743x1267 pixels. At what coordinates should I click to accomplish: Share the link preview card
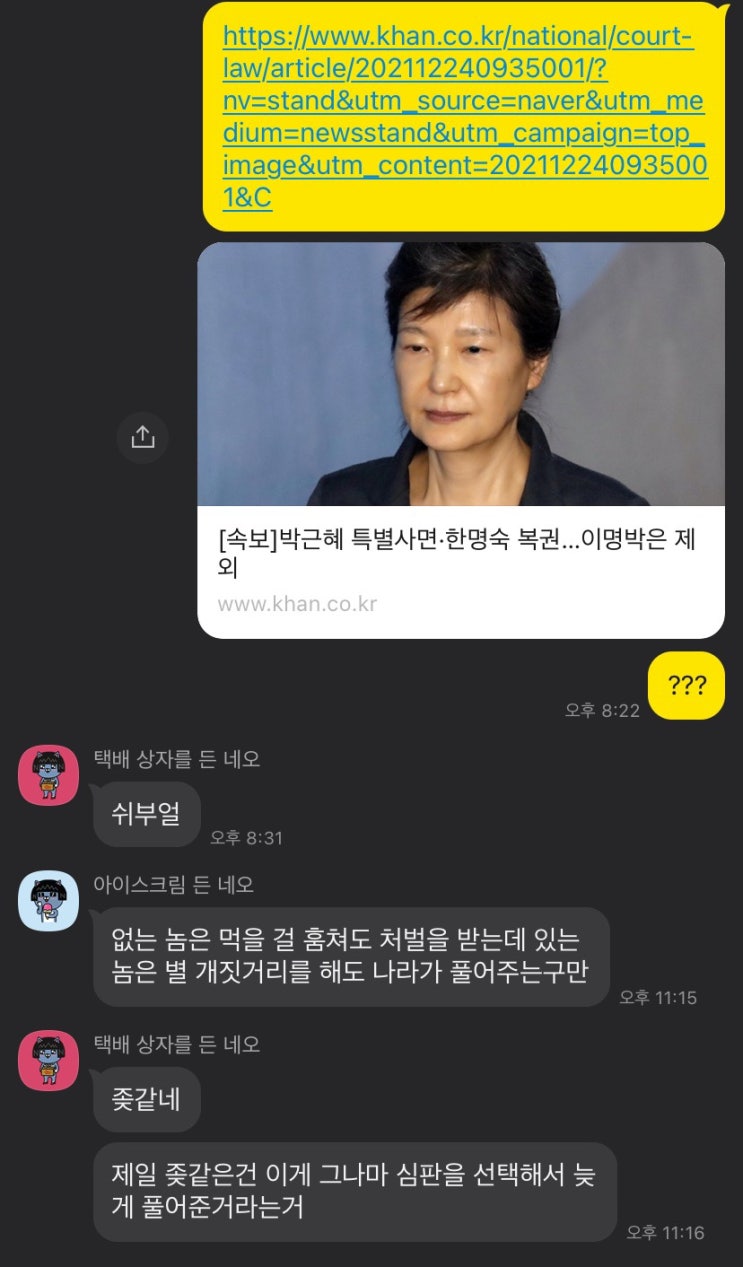point(142,437)
